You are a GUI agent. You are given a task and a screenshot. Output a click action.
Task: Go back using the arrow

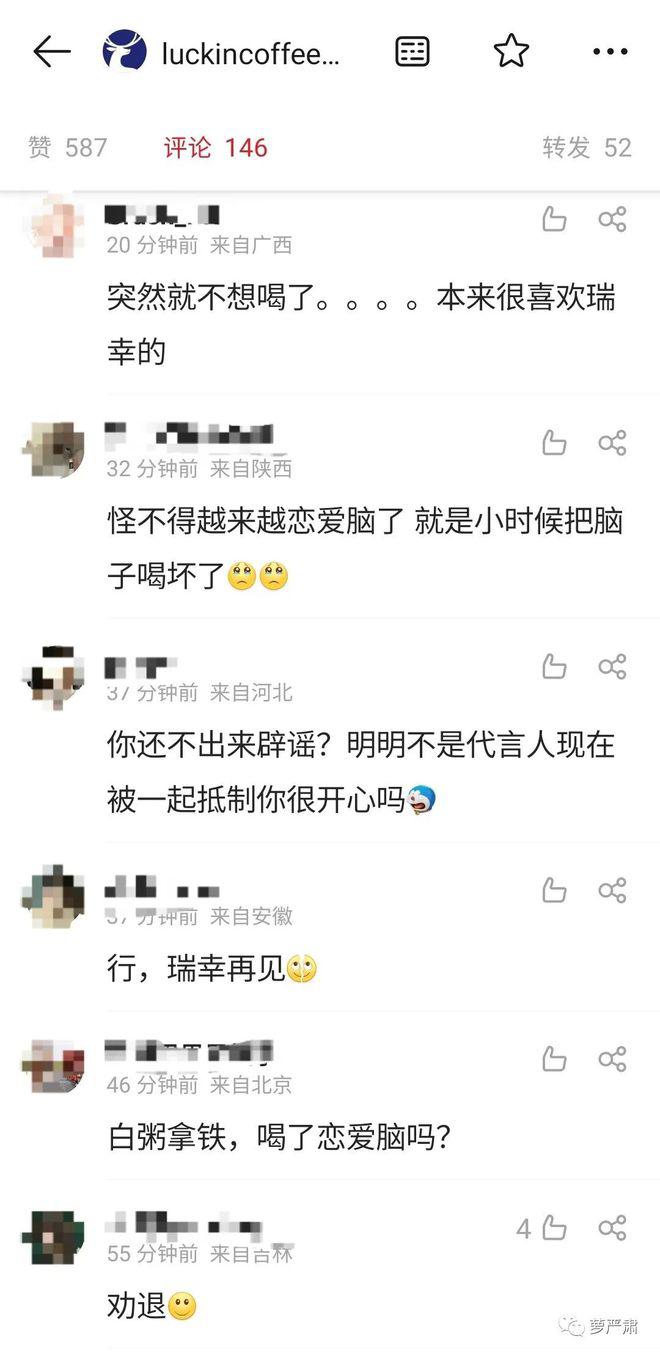tap(52, 52)
